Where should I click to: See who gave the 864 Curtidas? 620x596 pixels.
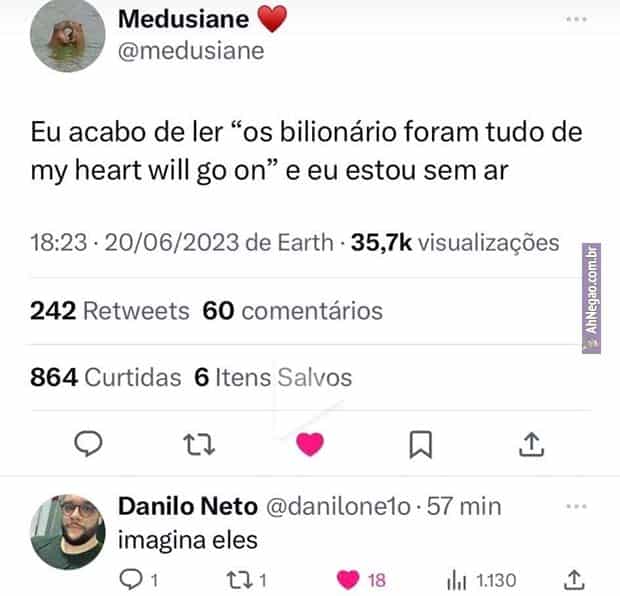(105, 377)
